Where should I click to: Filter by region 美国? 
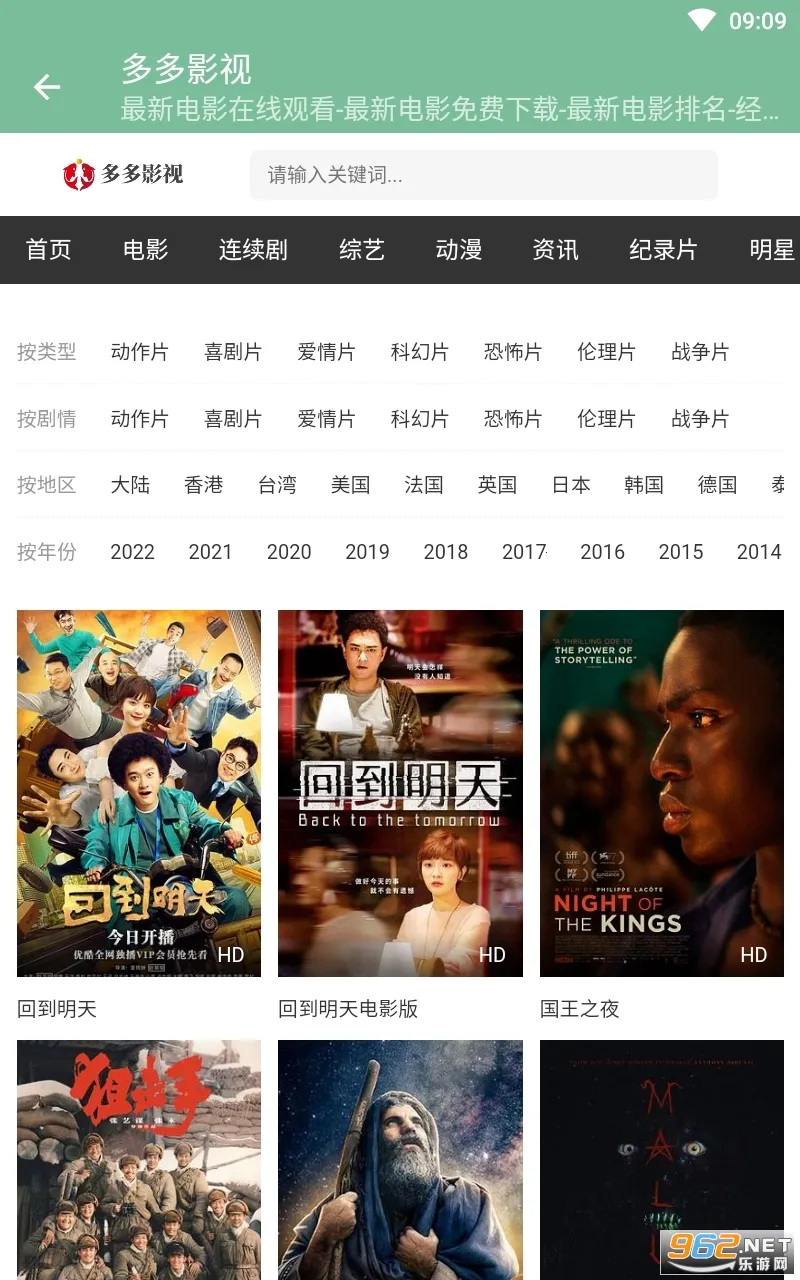tap(351, 485)
